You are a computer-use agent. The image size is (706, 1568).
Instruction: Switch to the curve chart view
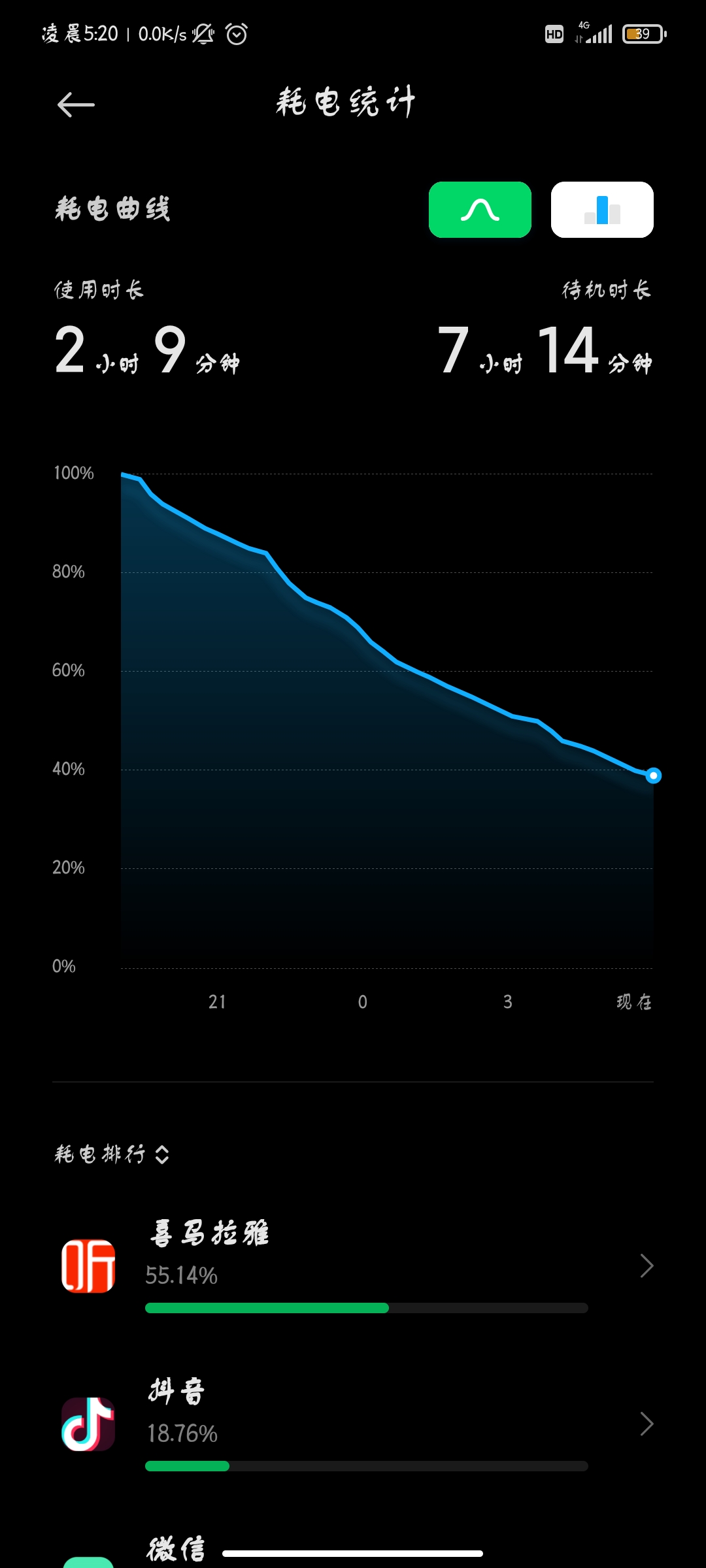coord(480,210)
